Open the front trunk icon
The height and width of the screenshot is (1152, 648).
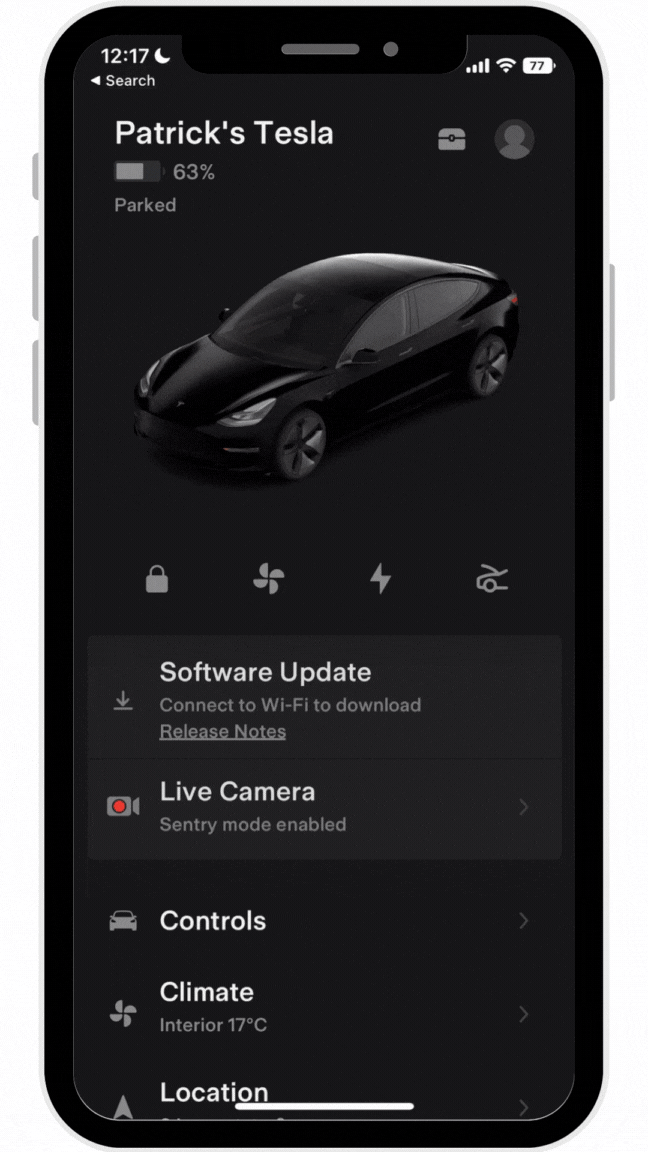(492, 580)
